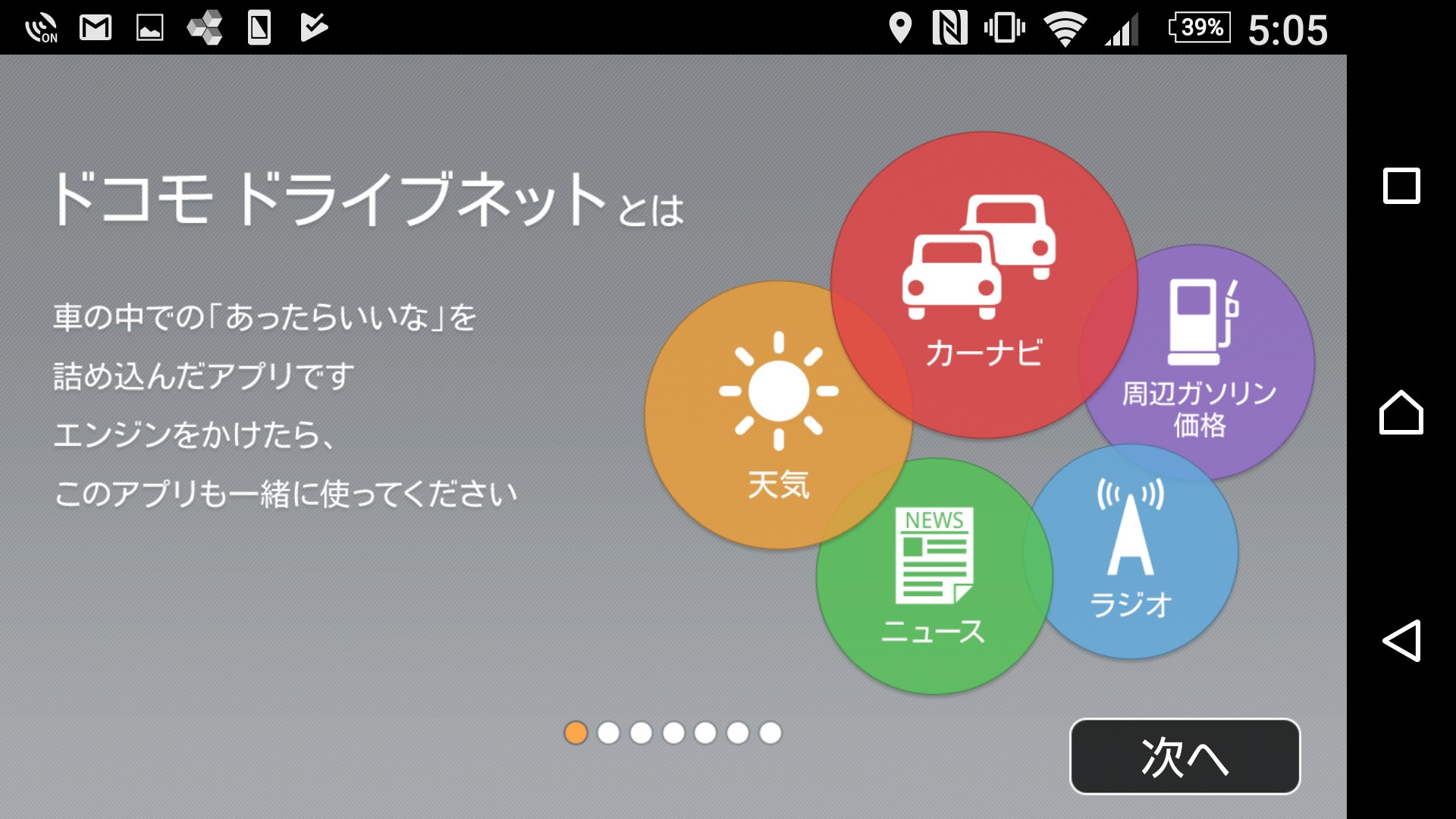The width and height of the screenshot is (1456, 819).
Task: Open the recent apps view
Action: (x=1401, y=186)
